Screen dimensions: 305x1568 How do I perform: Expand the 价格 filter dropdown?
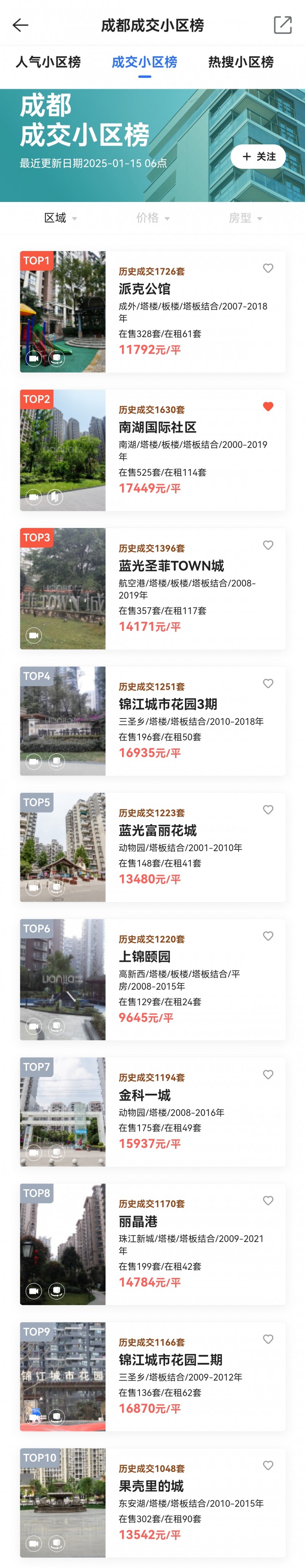153,218
